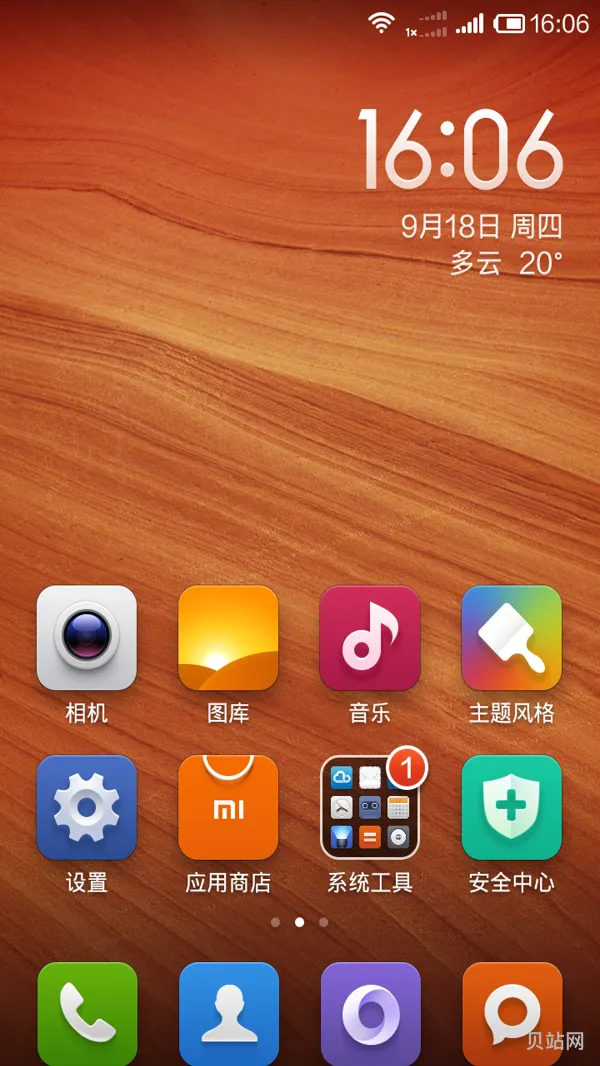Launch the 图库 gallery app
The width and height of the screenshot is (600, 1066).
click(x=228, y=638)
